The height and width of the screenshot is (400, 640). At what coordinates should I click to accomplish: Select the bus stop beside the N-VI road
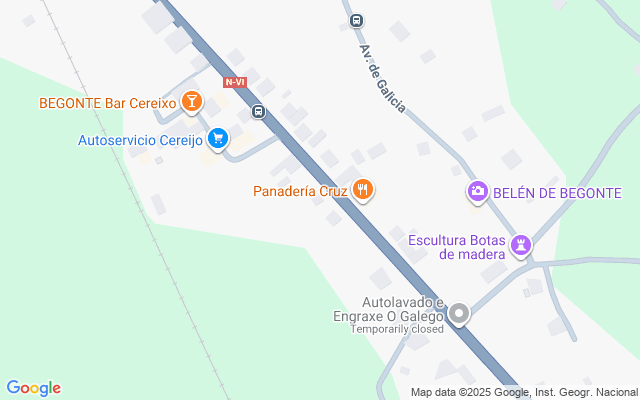point(258,112)
